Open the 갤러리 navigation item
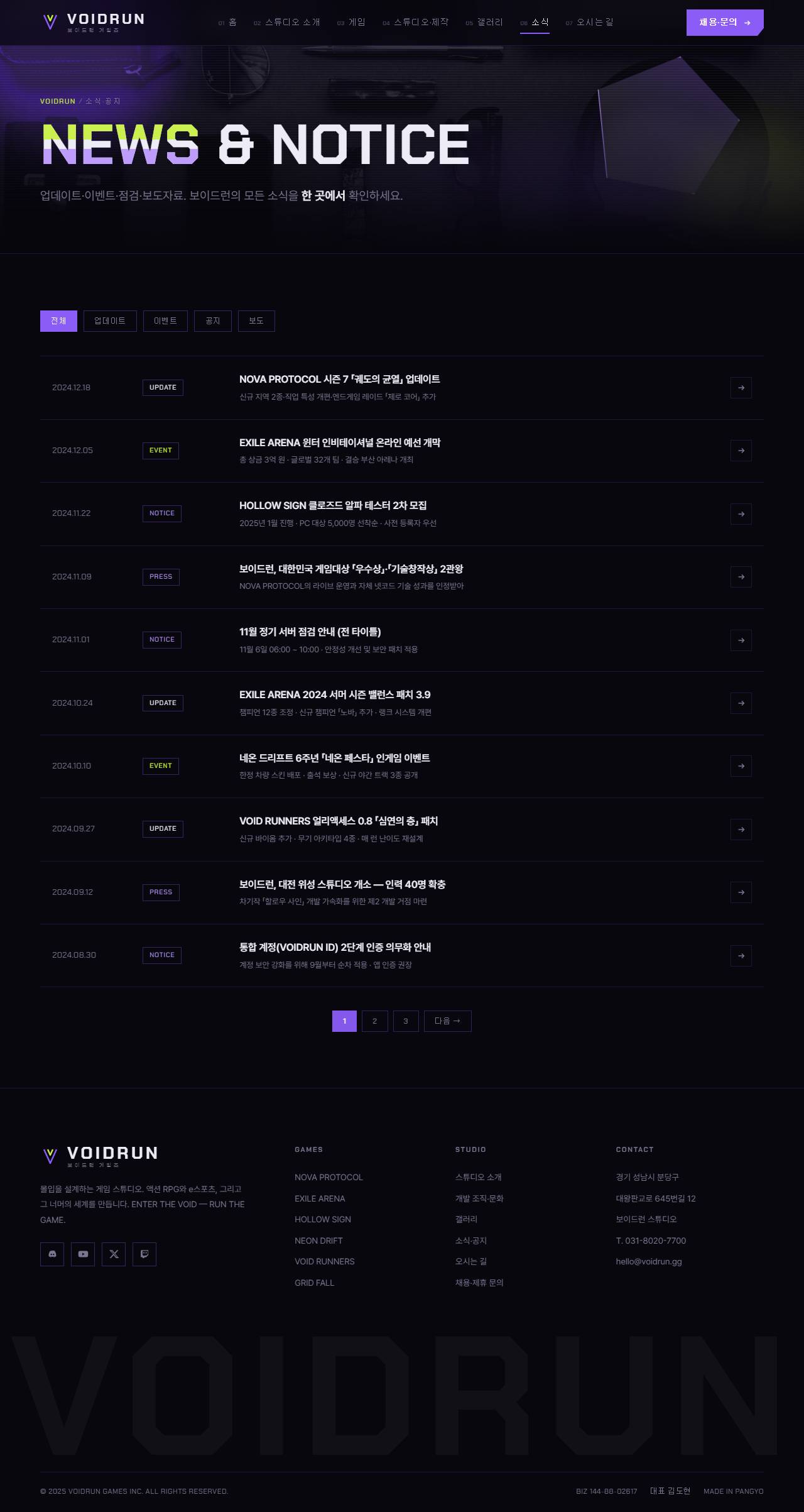 click(x=484, y=23)
